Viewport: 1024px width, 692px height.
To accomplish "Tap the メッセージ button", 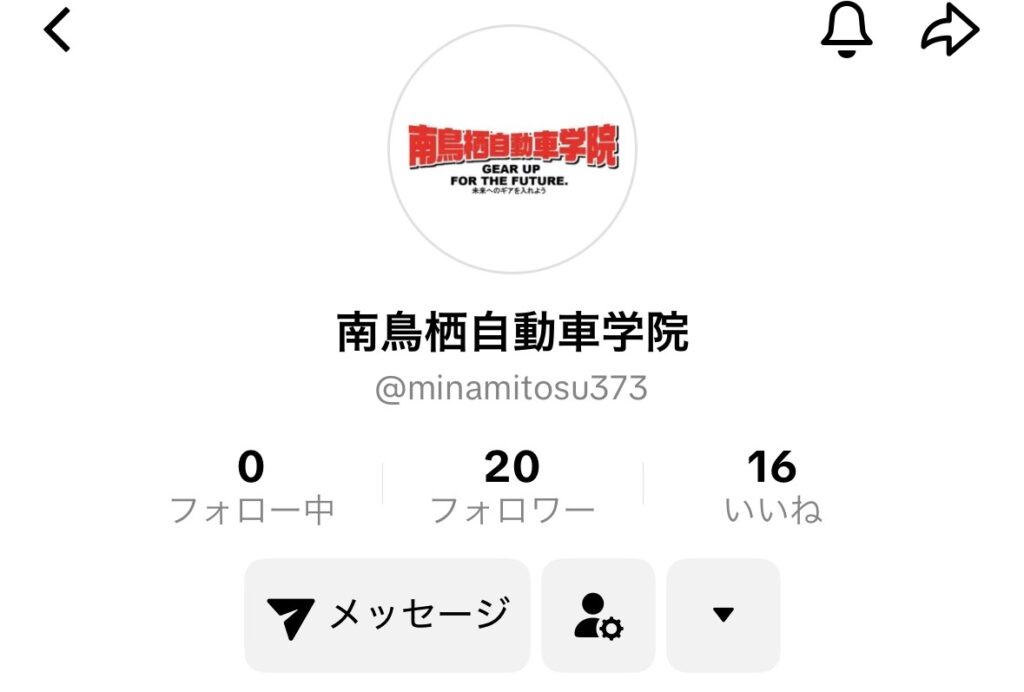I will [x=387, y=615].
